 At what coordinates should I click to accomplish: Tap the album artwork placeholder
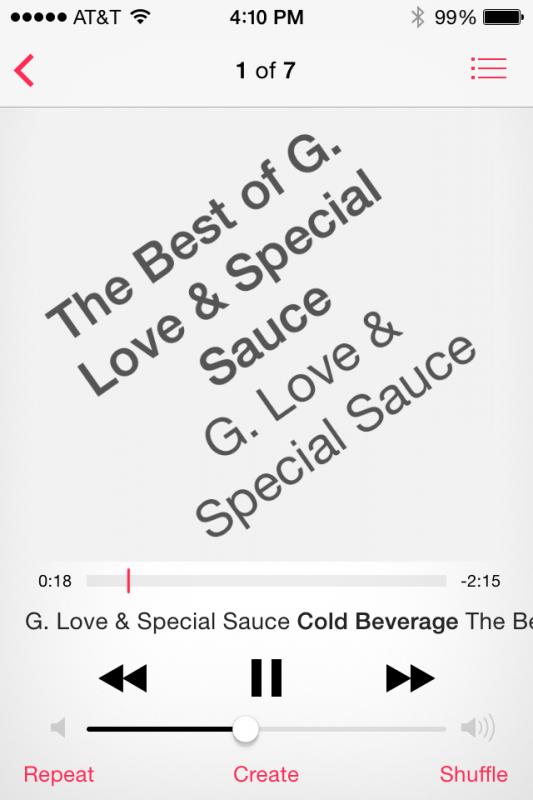tap(266, 334)
